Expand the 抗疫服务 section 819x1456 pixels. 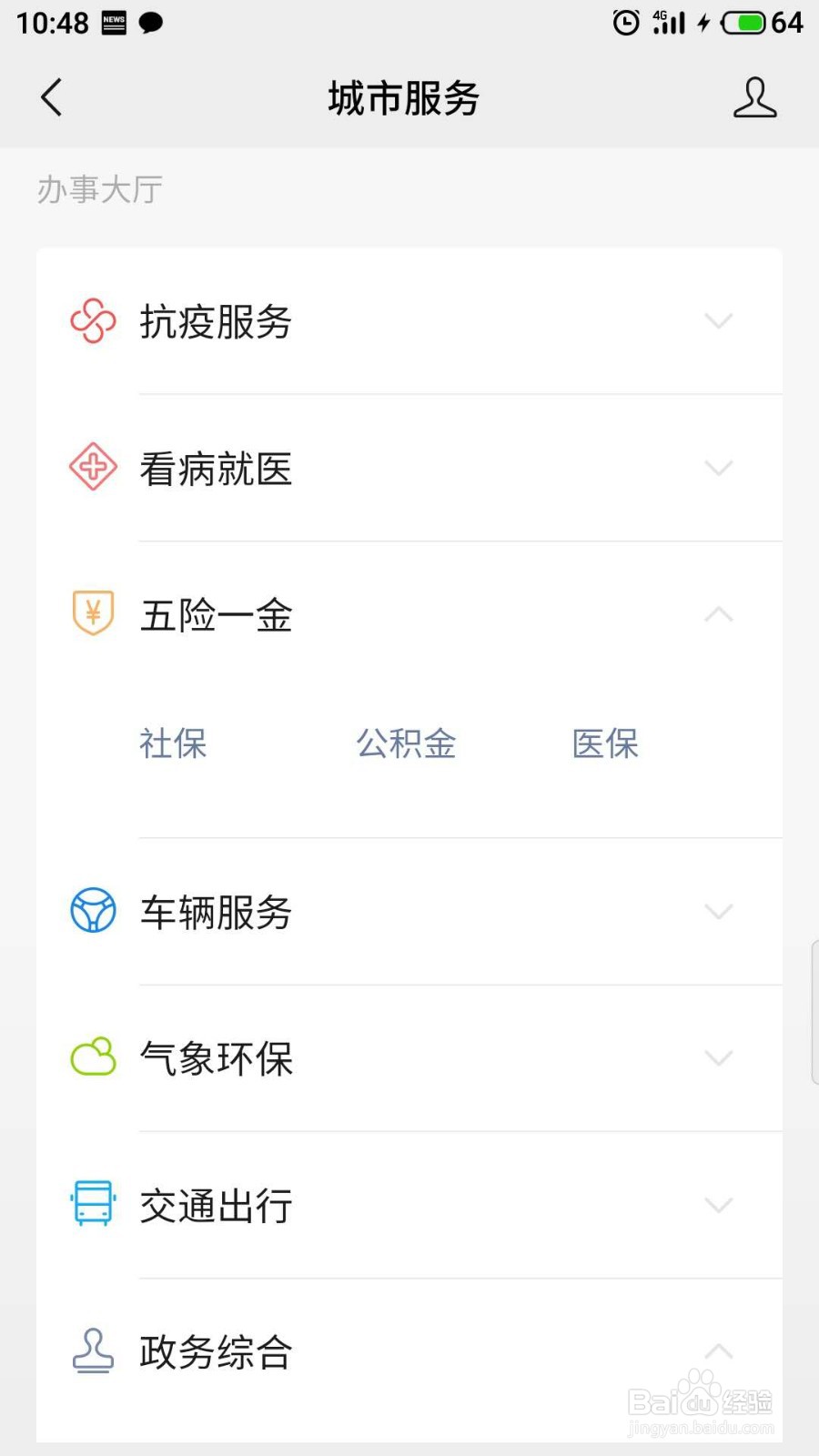tap(409, 321)
